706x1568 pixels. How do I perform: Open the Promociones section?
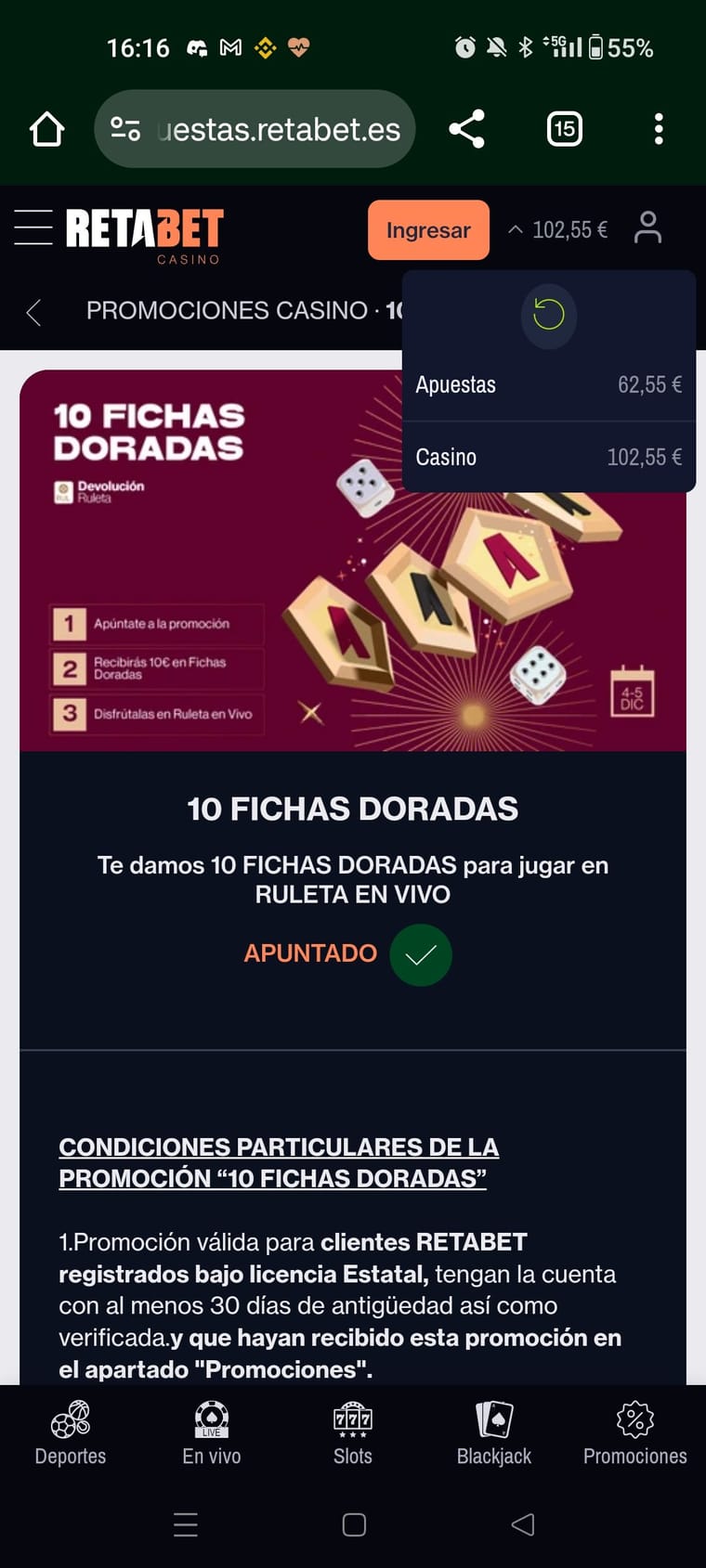(x=635, y=1433)
